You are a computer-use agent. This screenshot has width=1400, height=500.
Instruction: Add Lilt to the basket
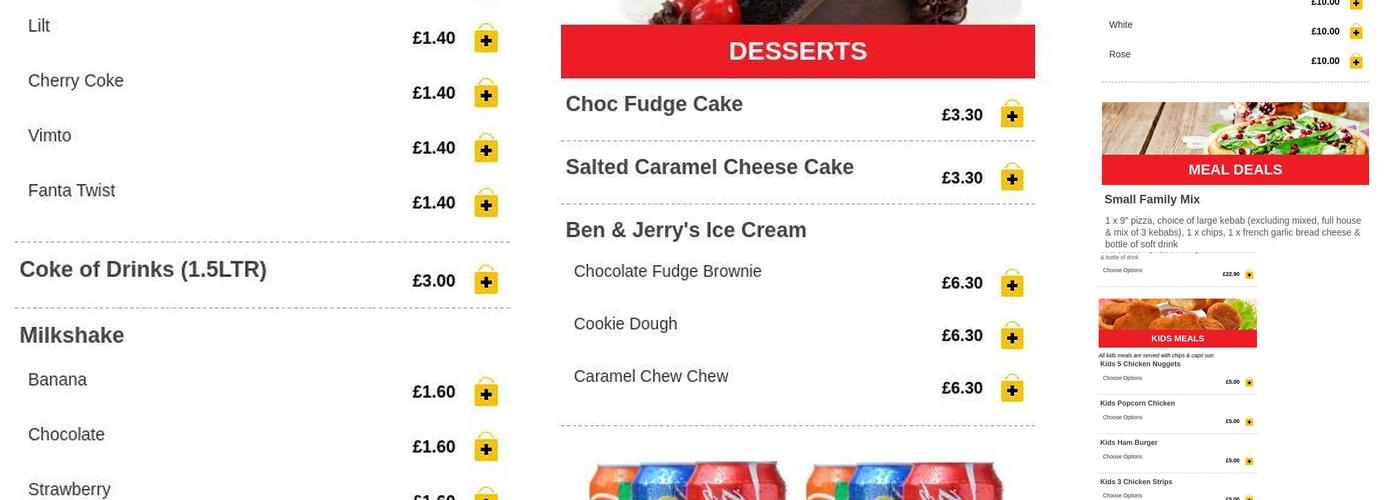[486, 40]
